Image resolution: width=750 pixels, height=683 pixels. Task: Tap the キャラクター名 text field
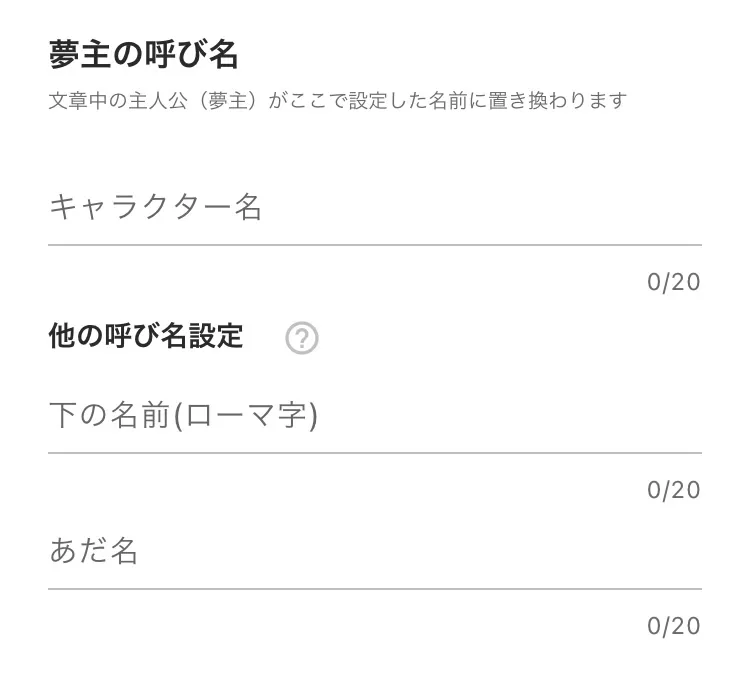(374, 208)
